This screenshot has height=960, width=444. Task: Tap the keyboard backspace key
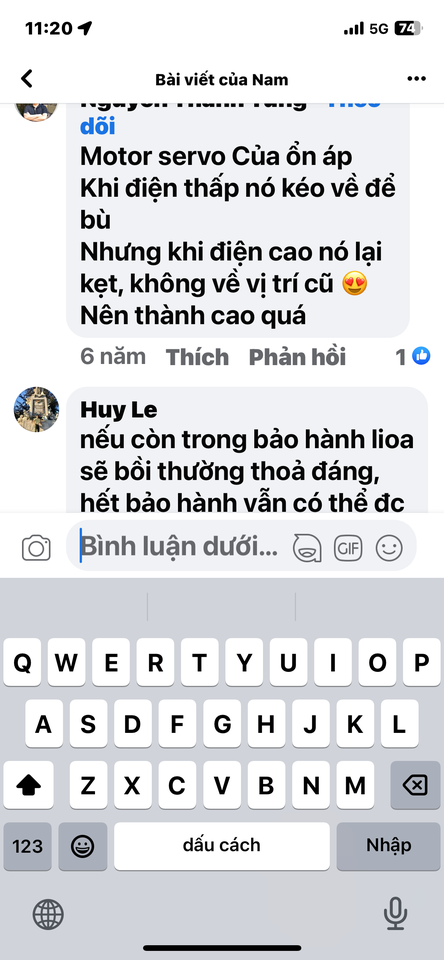[x=416, y=785]
